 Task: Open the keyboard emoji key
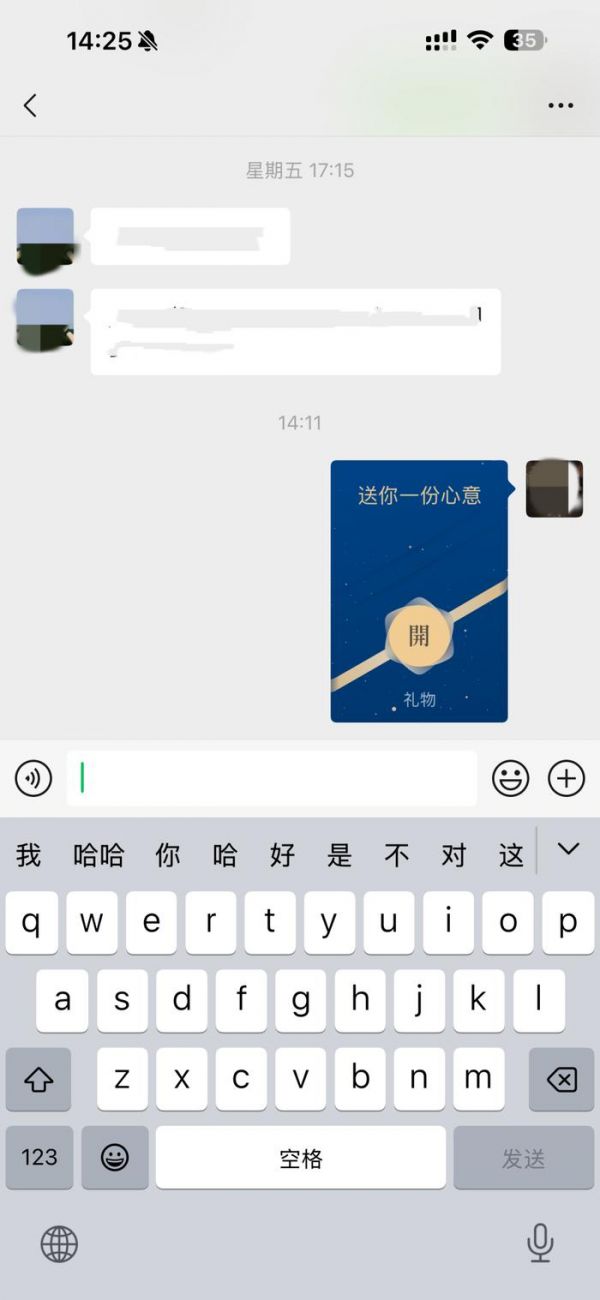[x=115, y=1158]
